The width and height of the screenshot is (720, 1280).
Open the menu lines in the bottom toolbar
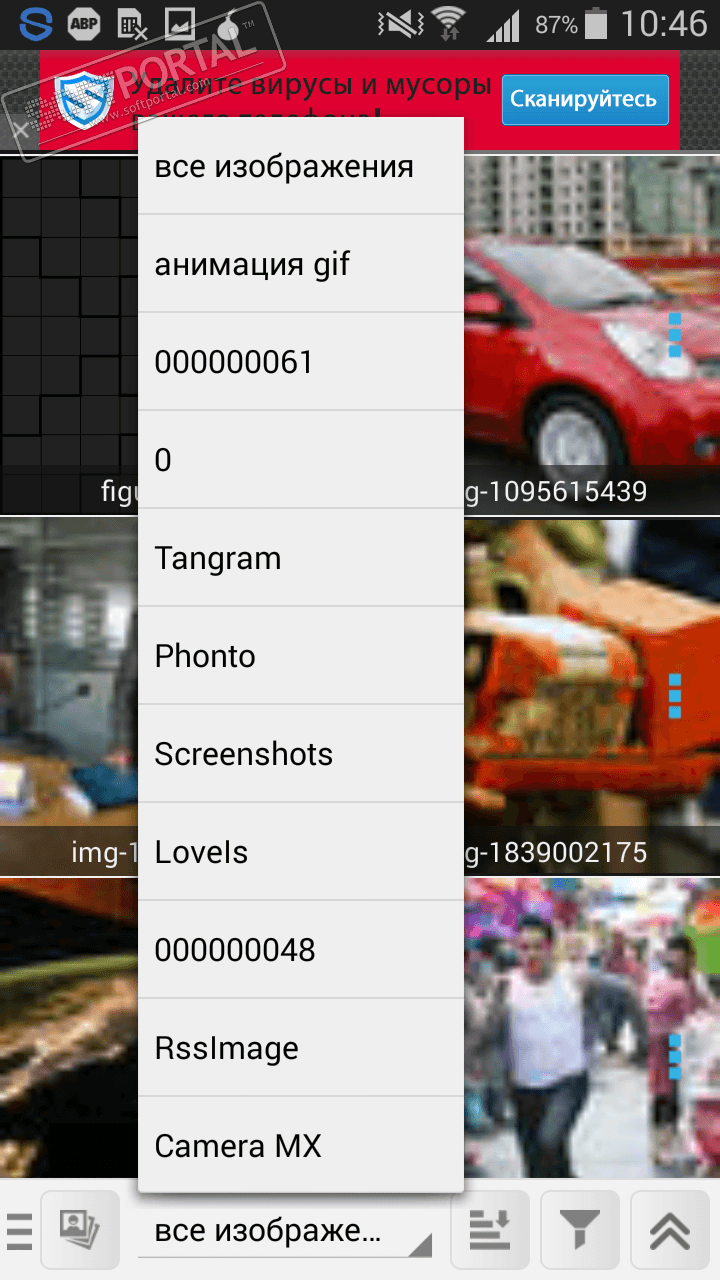[19, 1231]
